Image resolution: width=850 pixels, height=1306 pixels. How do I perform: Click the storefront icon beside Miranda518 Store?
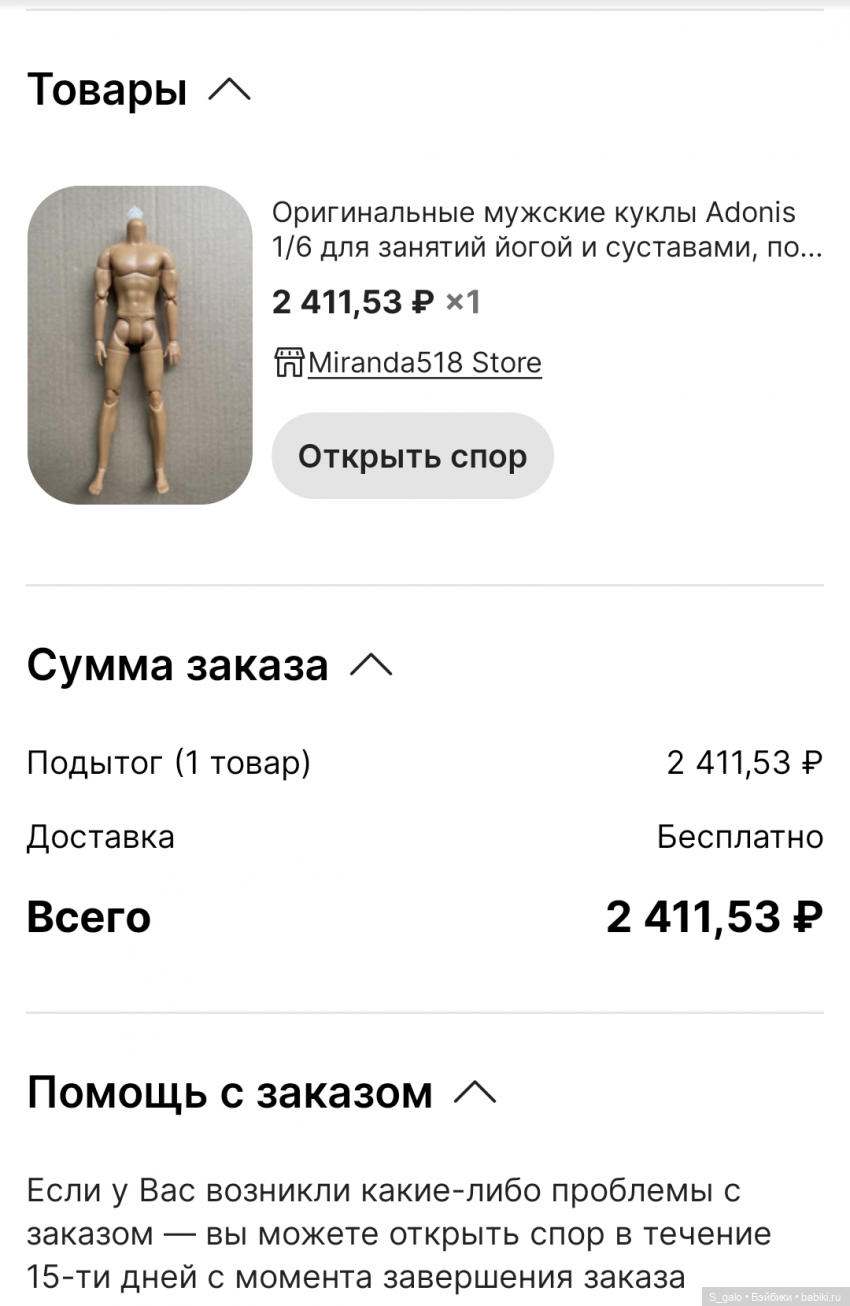point(289,362)
